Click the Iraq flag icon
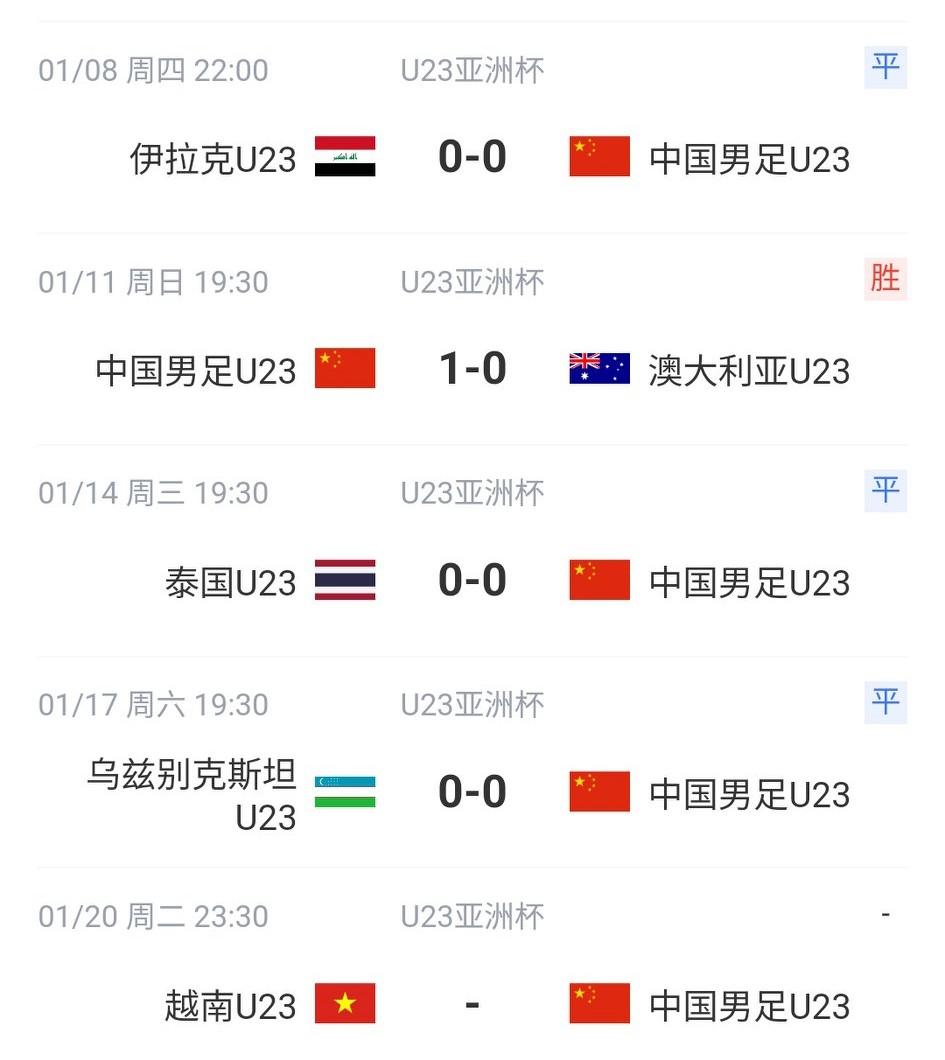 344,158
